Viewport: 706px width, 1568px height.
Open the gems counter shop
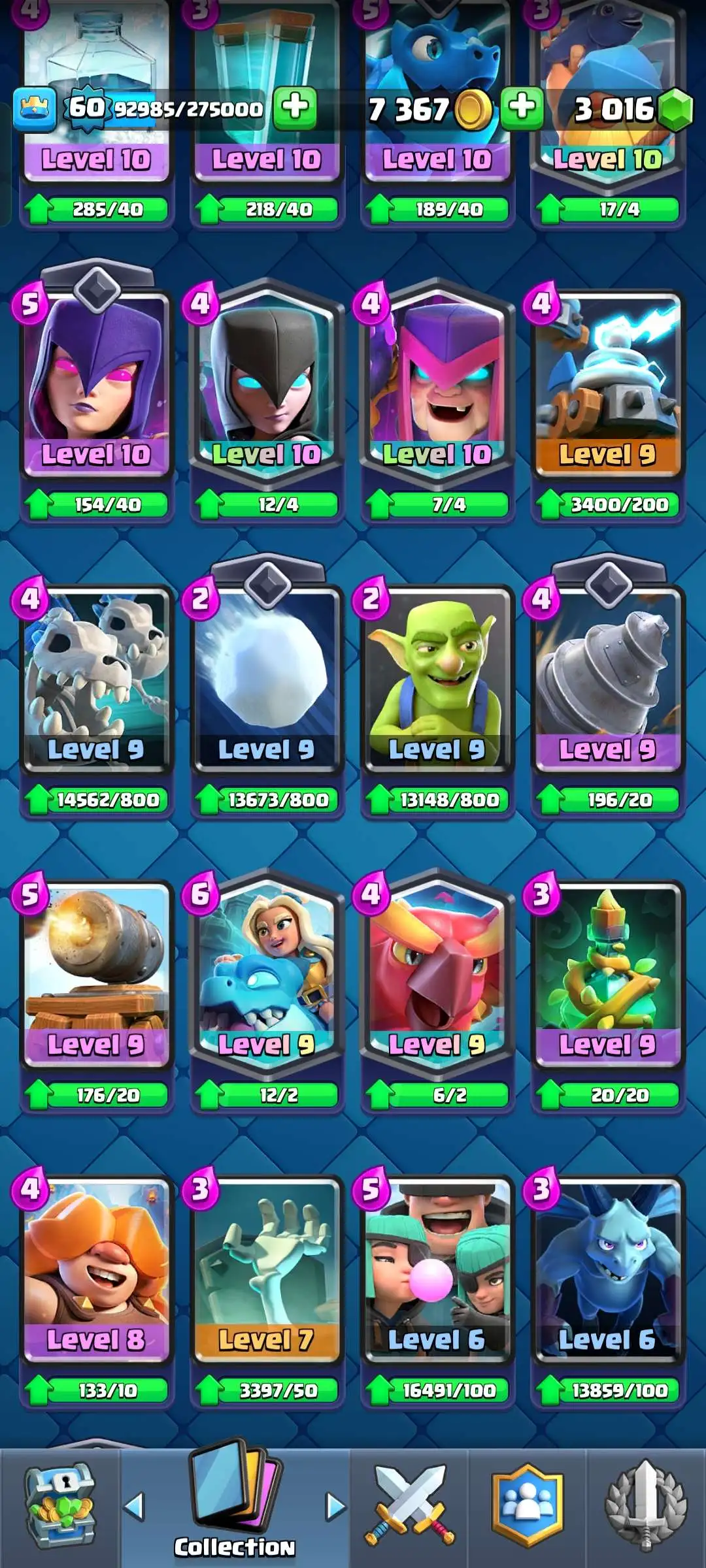[x=675, y=110]
